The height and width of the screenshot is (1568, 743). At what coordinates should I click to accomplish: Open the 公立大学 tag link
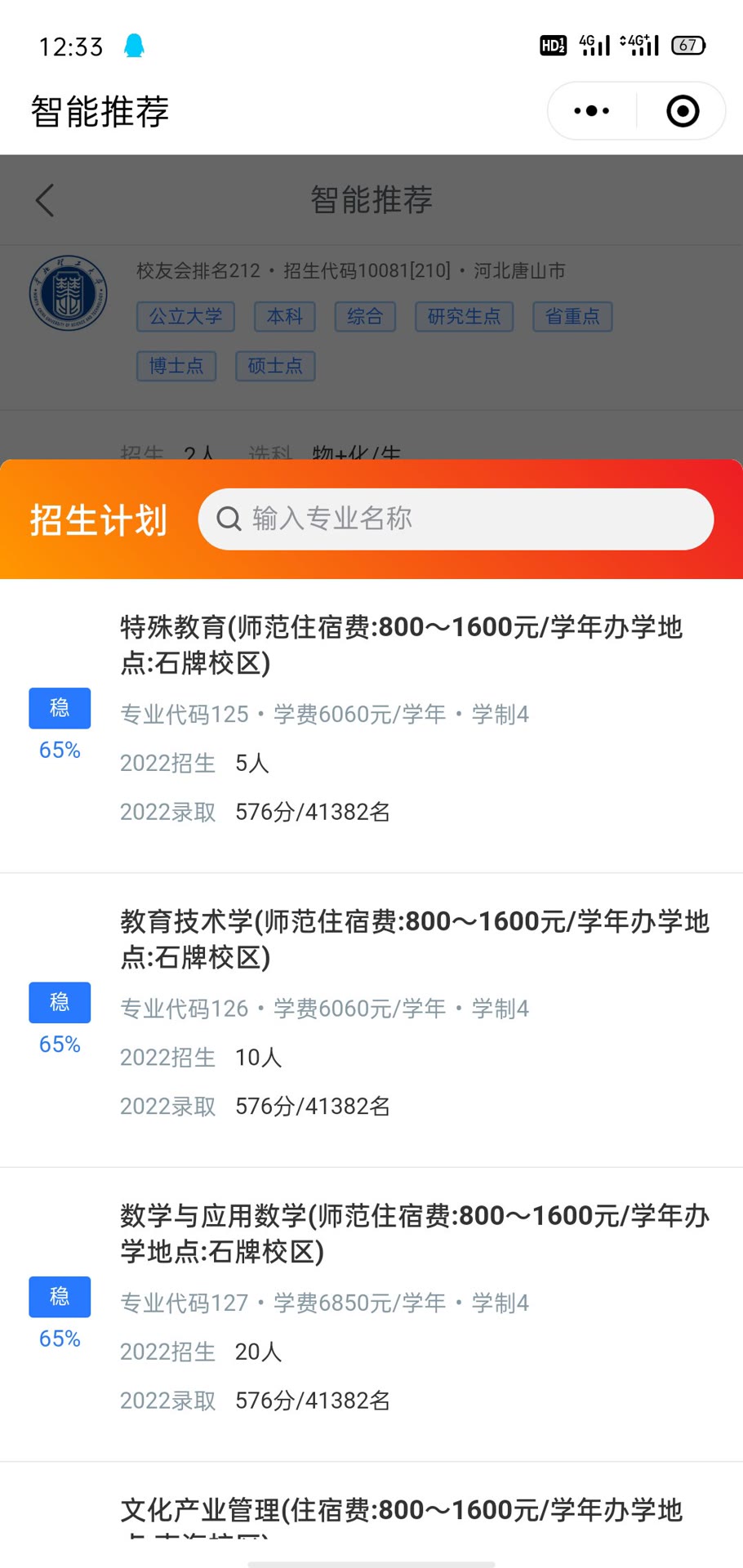click(185, 317)
